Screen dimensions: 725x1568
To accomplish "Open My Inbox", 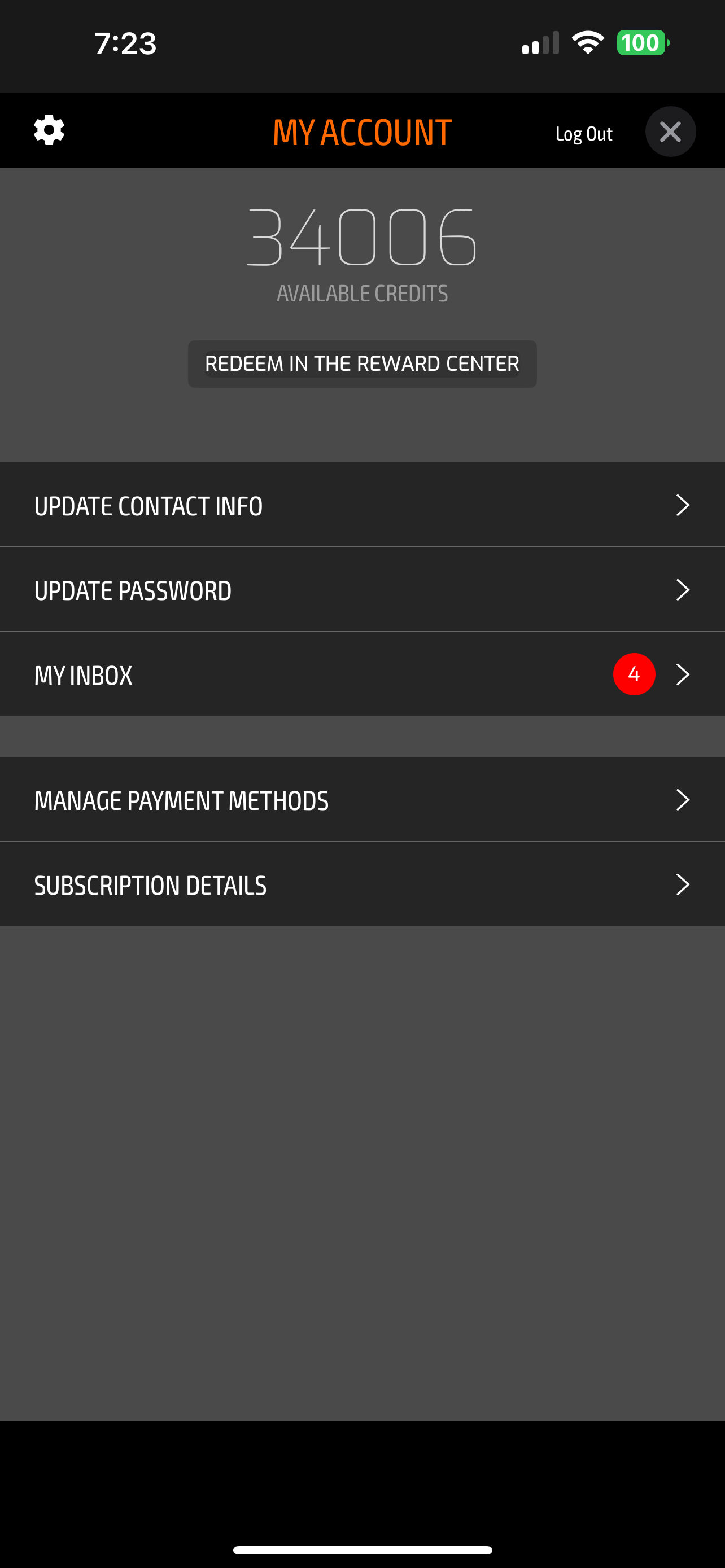I will tap(362, 674).
